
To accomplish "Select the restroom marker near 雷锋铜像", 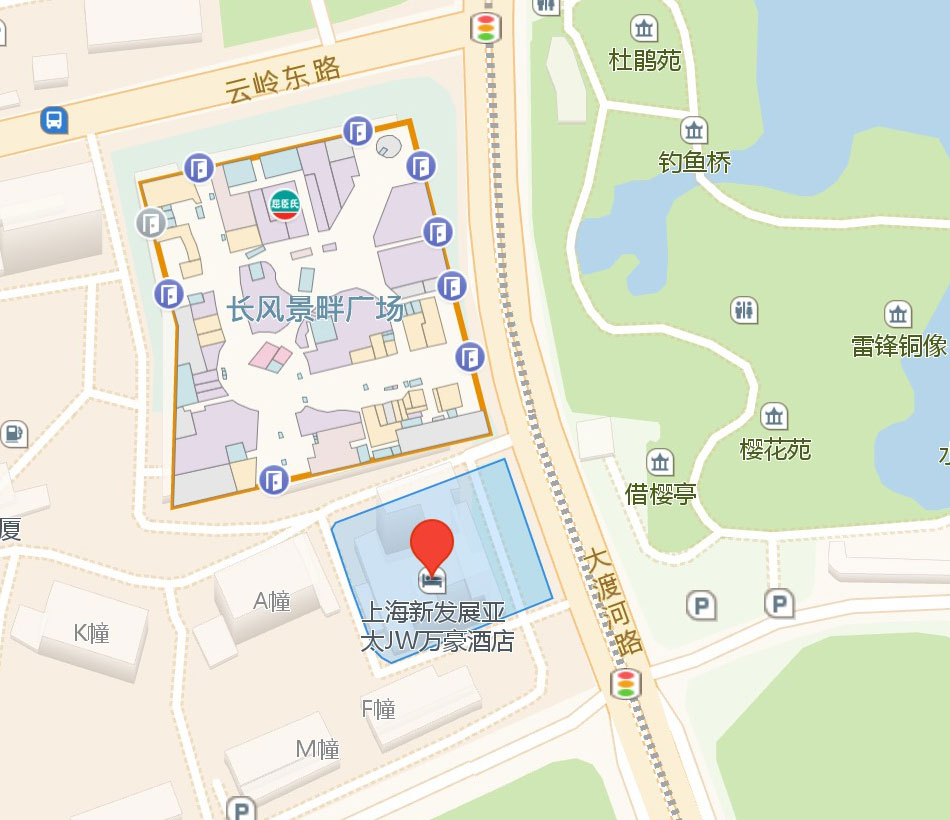I will [x=744, y=309].
